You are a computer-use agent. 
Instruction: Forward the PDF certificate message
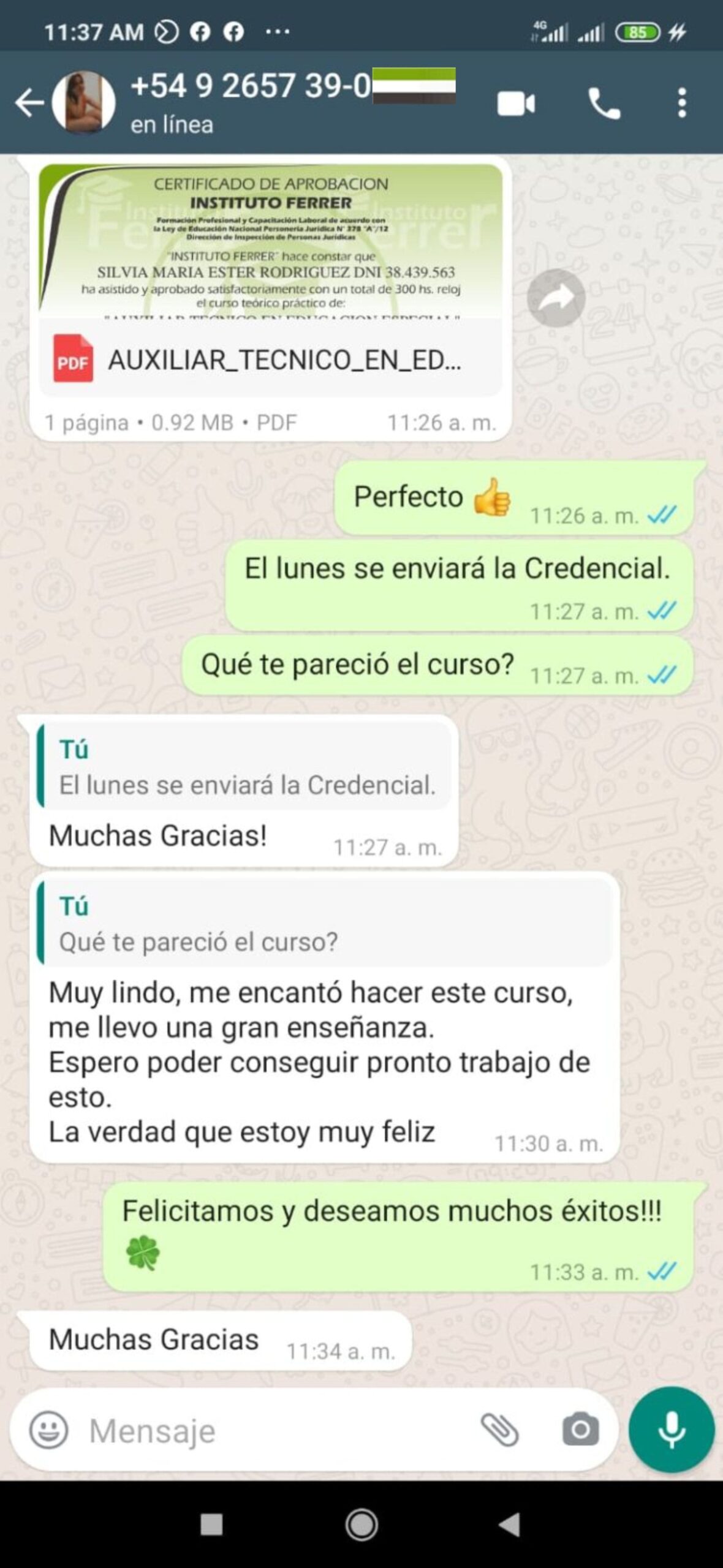pyautogui.click(x=556, y=298)
